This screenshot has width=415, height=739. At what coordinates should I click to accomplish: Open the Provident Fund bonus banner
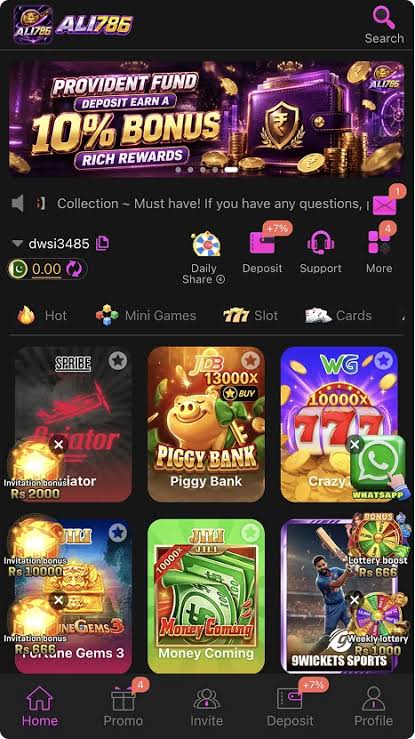(x=206, y=118)
